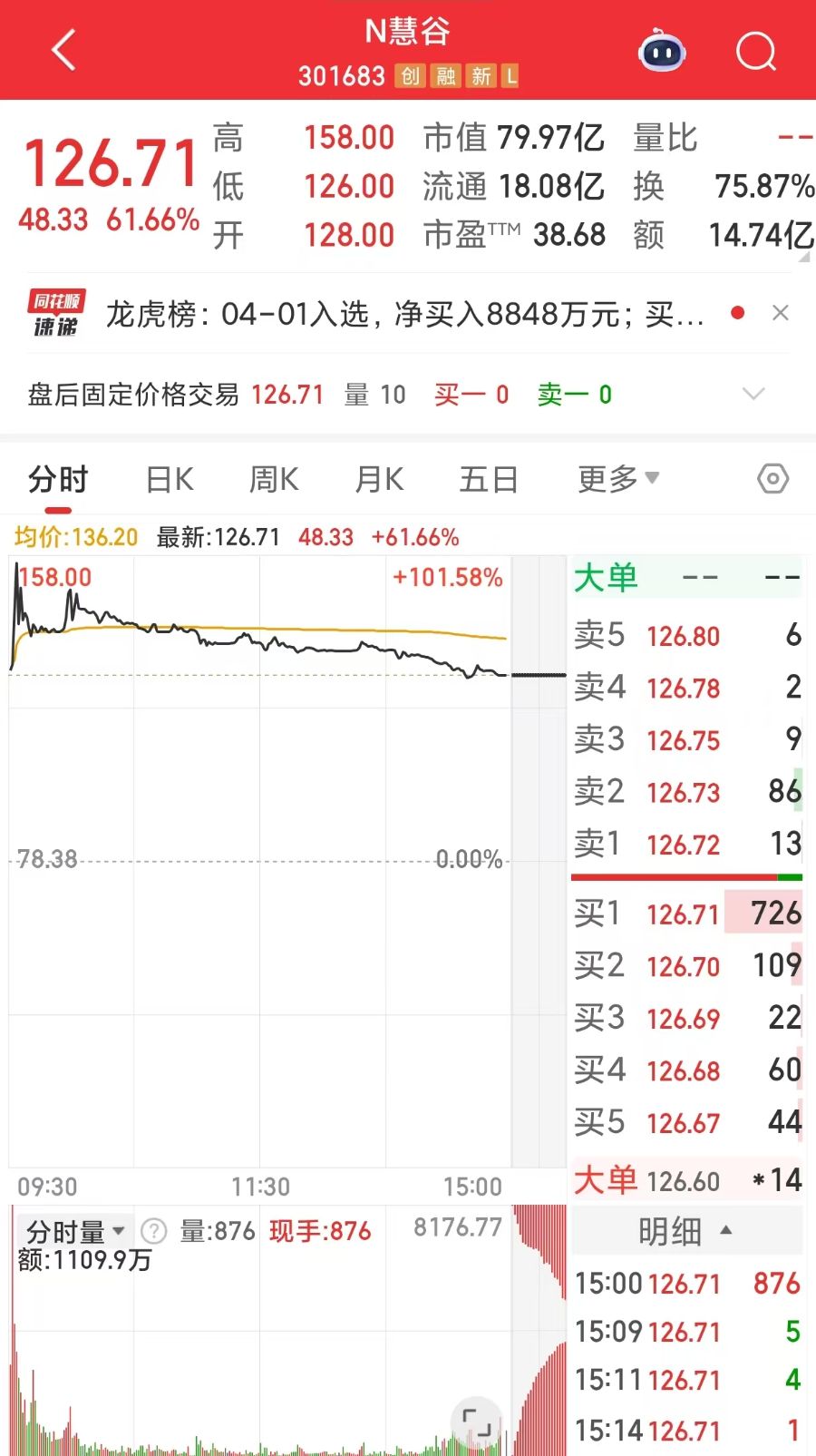The image size is (816, 1456).
Task: Expand the 盘后固定价格交易 row
Action: pyautogui.click(x=753, y=394)
